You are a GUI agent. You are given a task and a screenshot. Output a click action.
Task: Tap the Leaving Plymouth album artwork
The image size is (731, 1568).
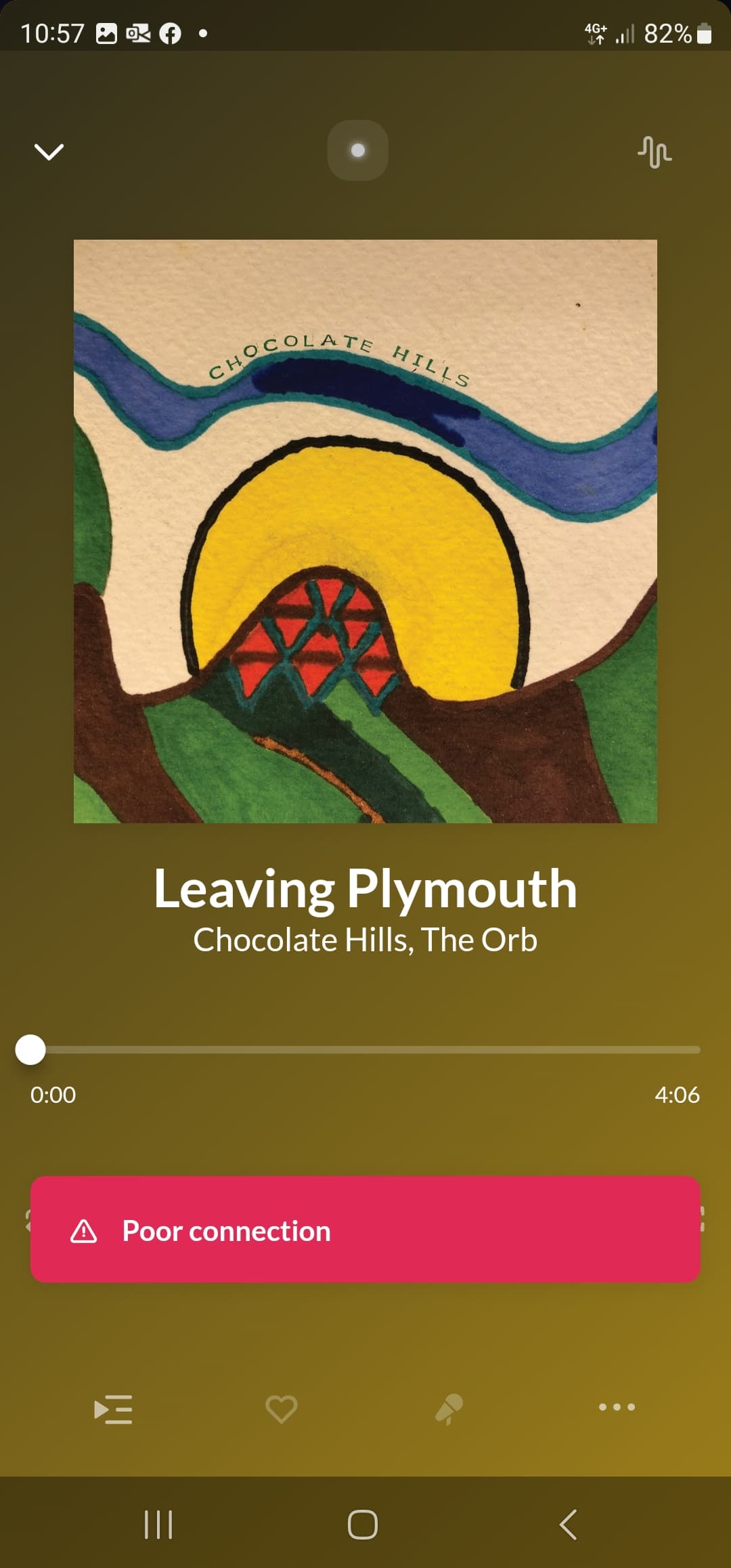pos(365,531)
